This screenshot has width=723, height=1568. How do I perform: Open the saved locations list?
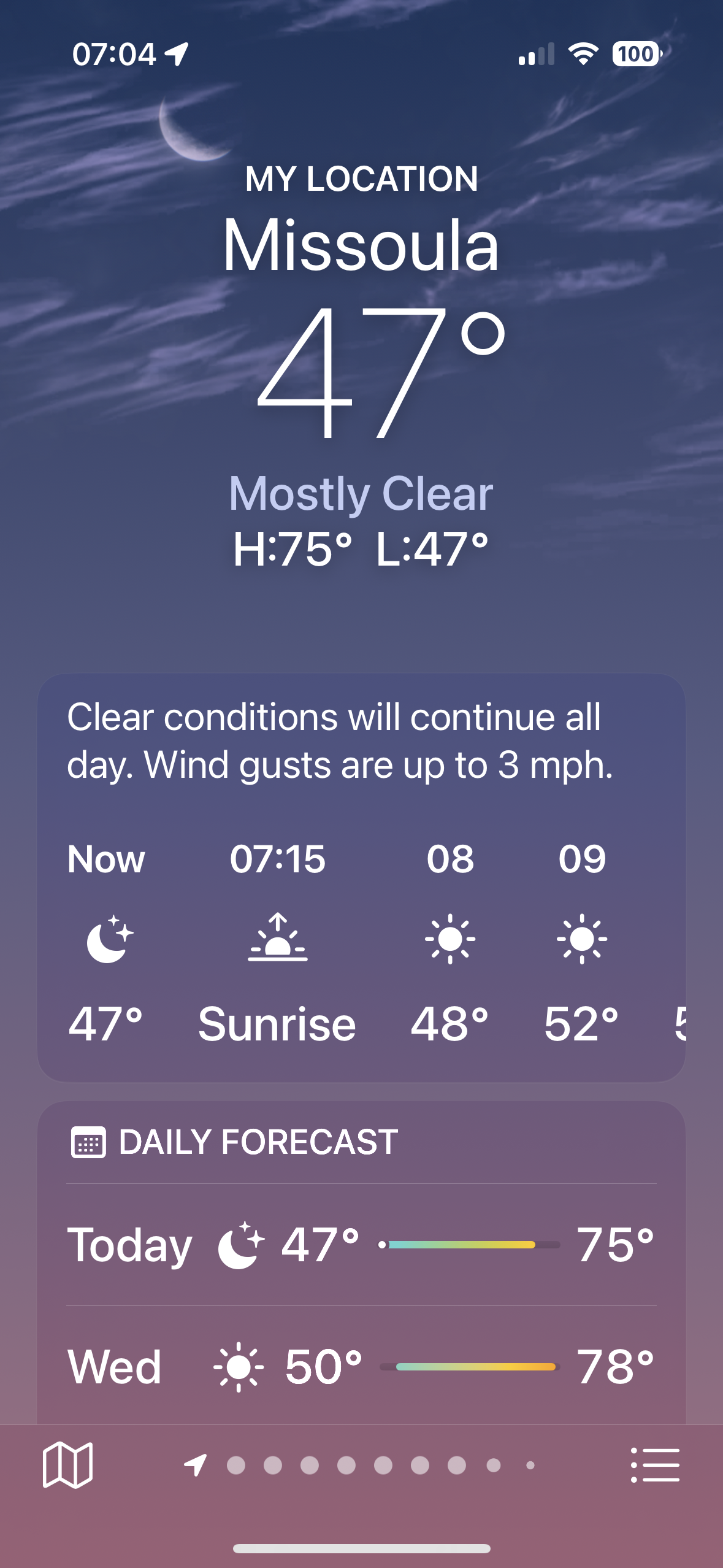pos(655,1465)
